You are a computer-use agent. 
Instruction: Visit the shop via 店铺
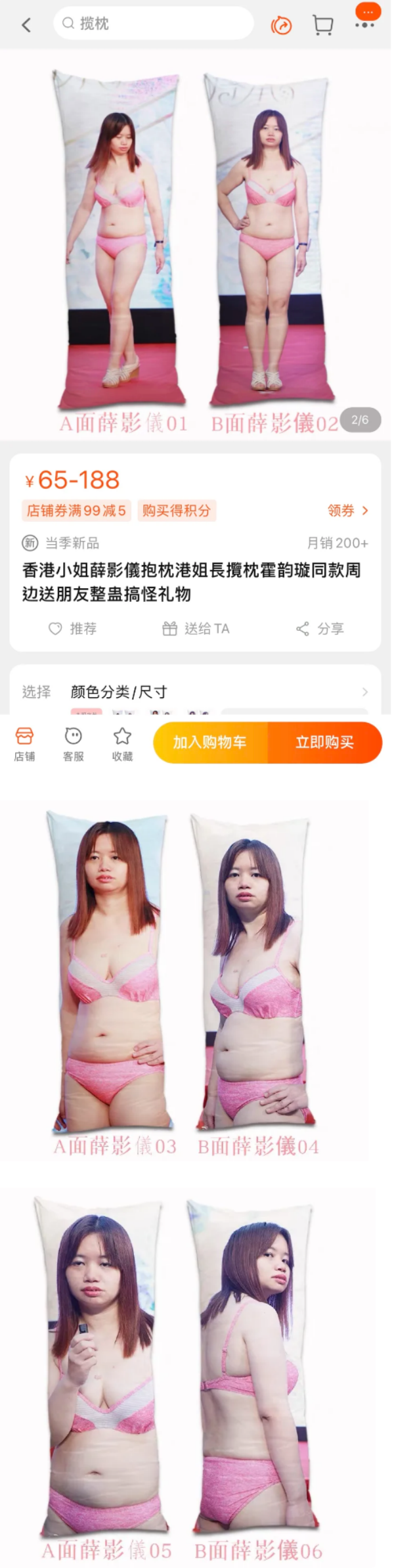(24, 744)
